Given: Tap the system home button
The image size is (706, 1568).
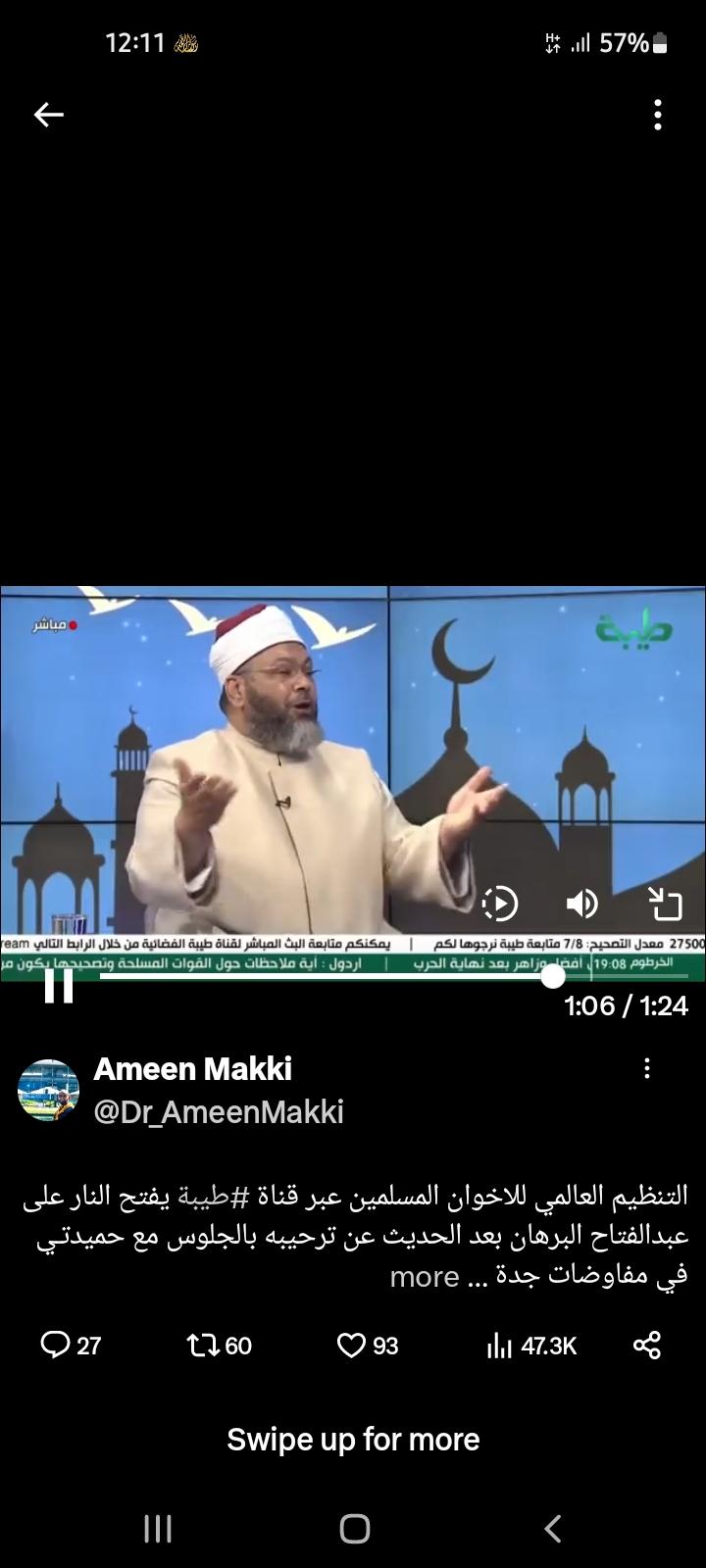Looking at the screenshot, I should (354, 1528).
